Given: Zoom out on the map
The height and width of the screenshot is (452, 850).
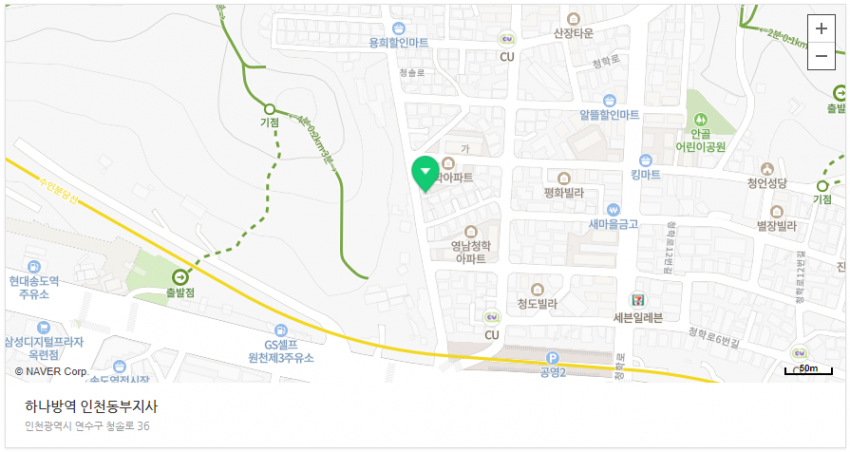Looking at the screenshot, I should click(x=821, y=56).
